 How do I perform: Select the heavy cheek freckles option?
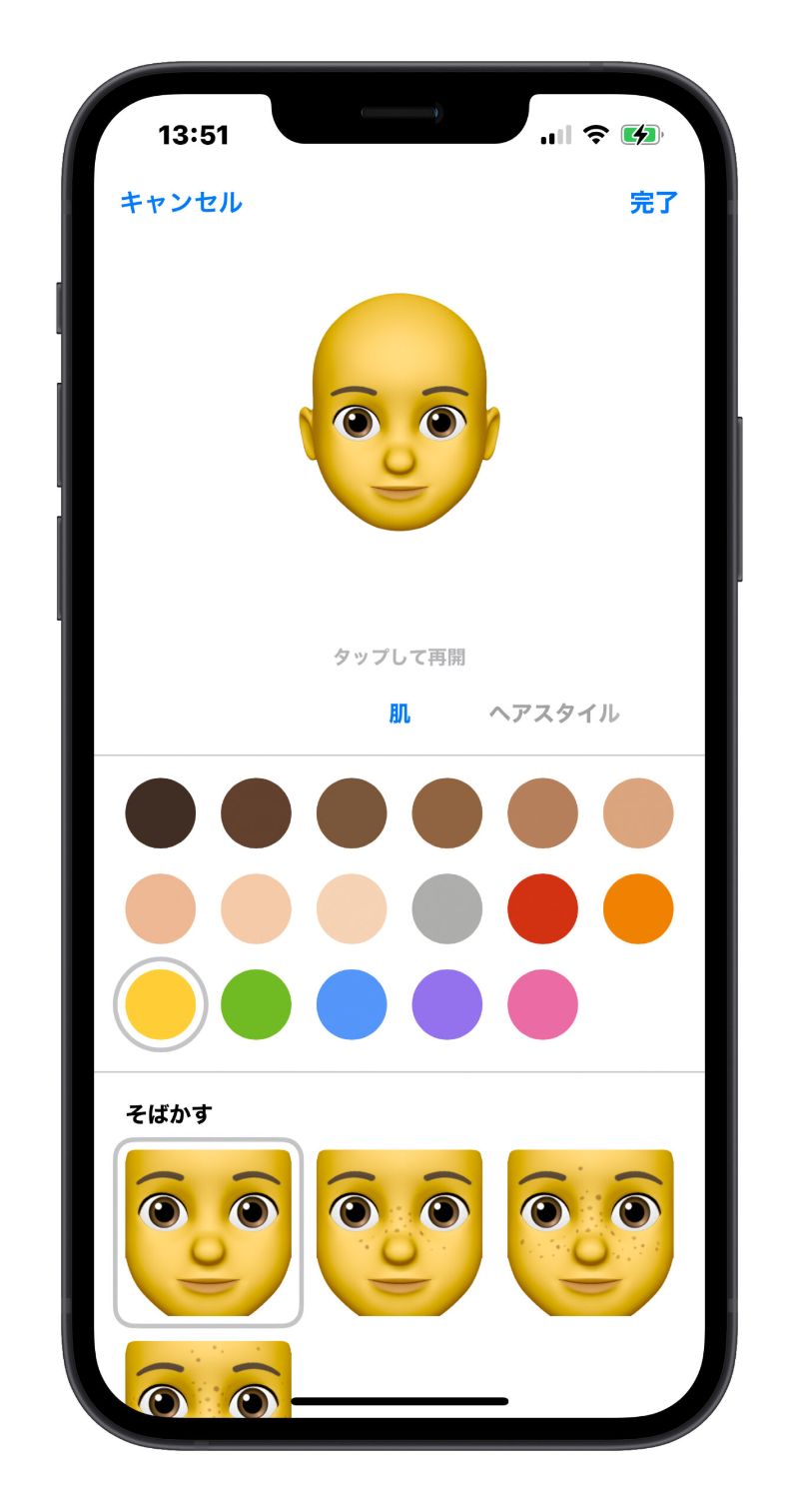(590, 1231)
